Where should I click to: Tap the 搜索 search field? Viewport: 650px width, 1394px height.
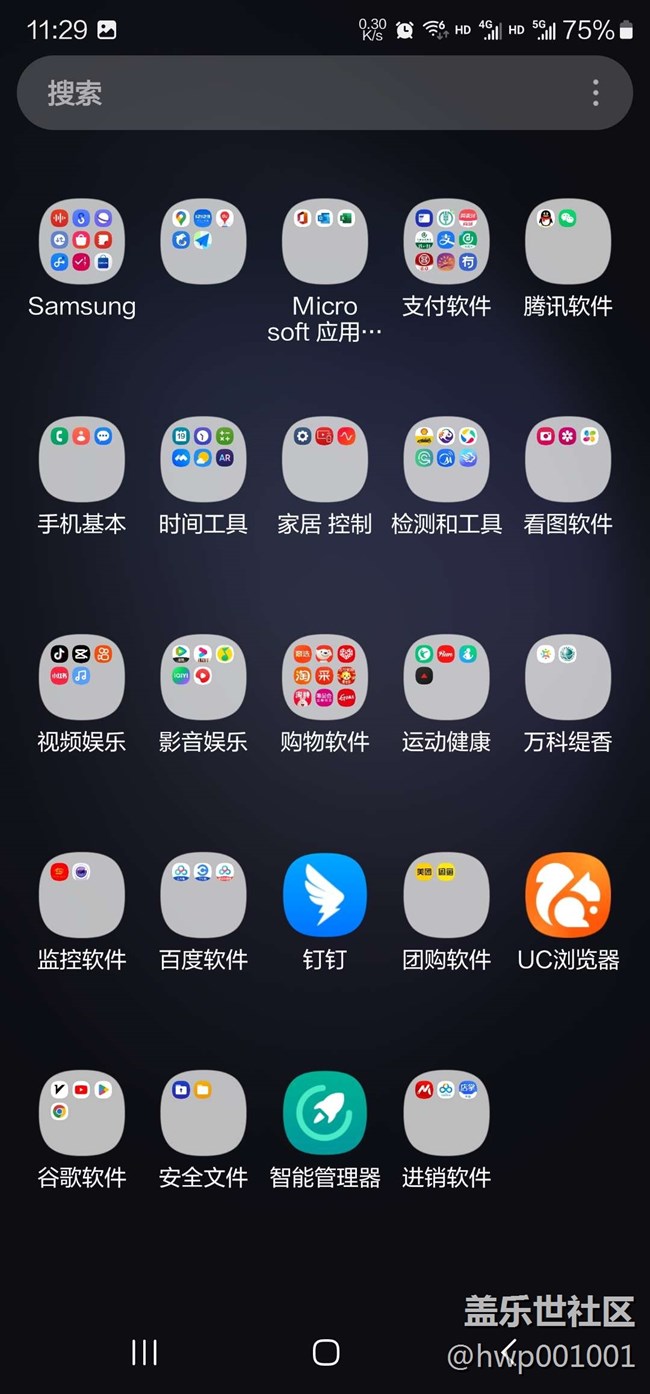point(300,93)
